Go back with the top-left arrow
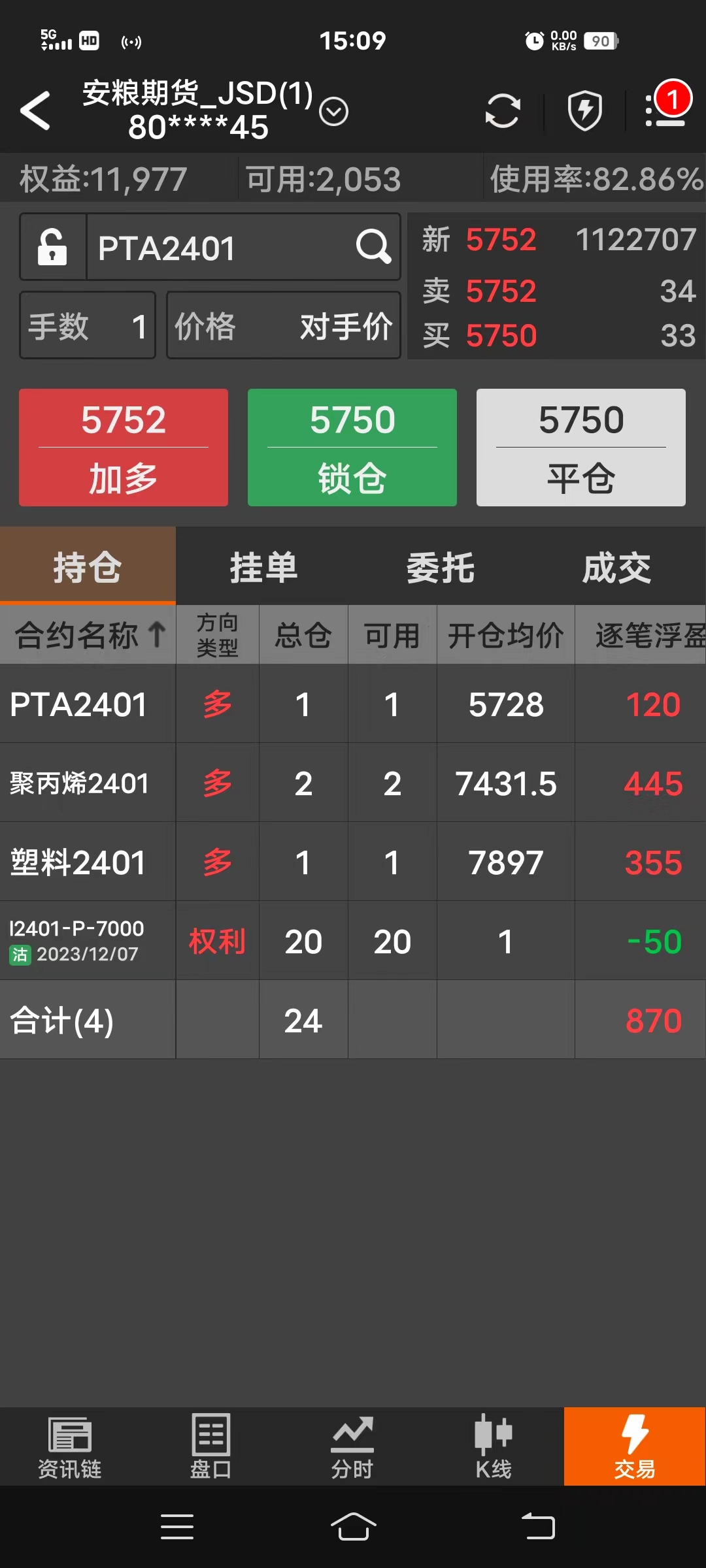Screen dimensions: 706x1568 (36, 110)
